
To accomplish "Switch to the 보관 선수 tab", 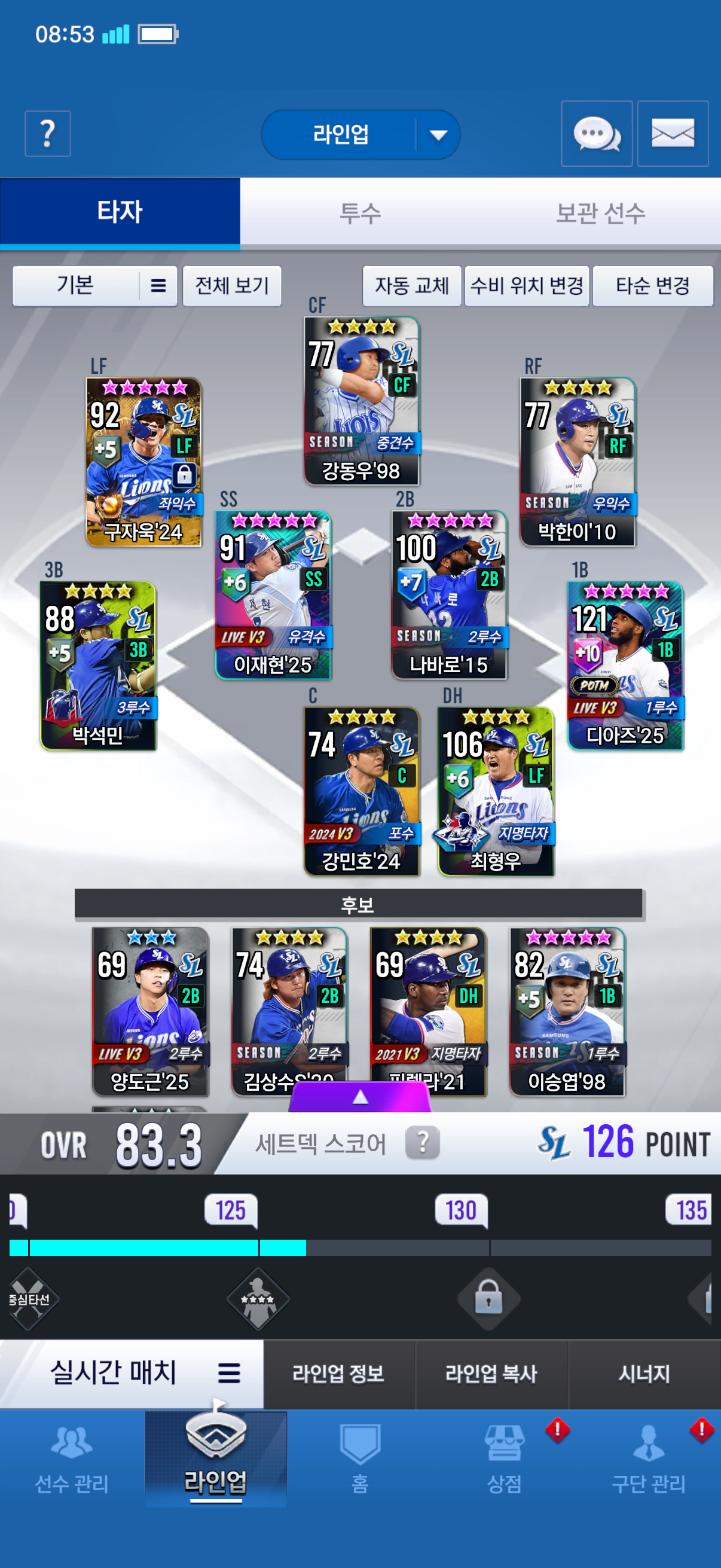I will tap(600, 213).
